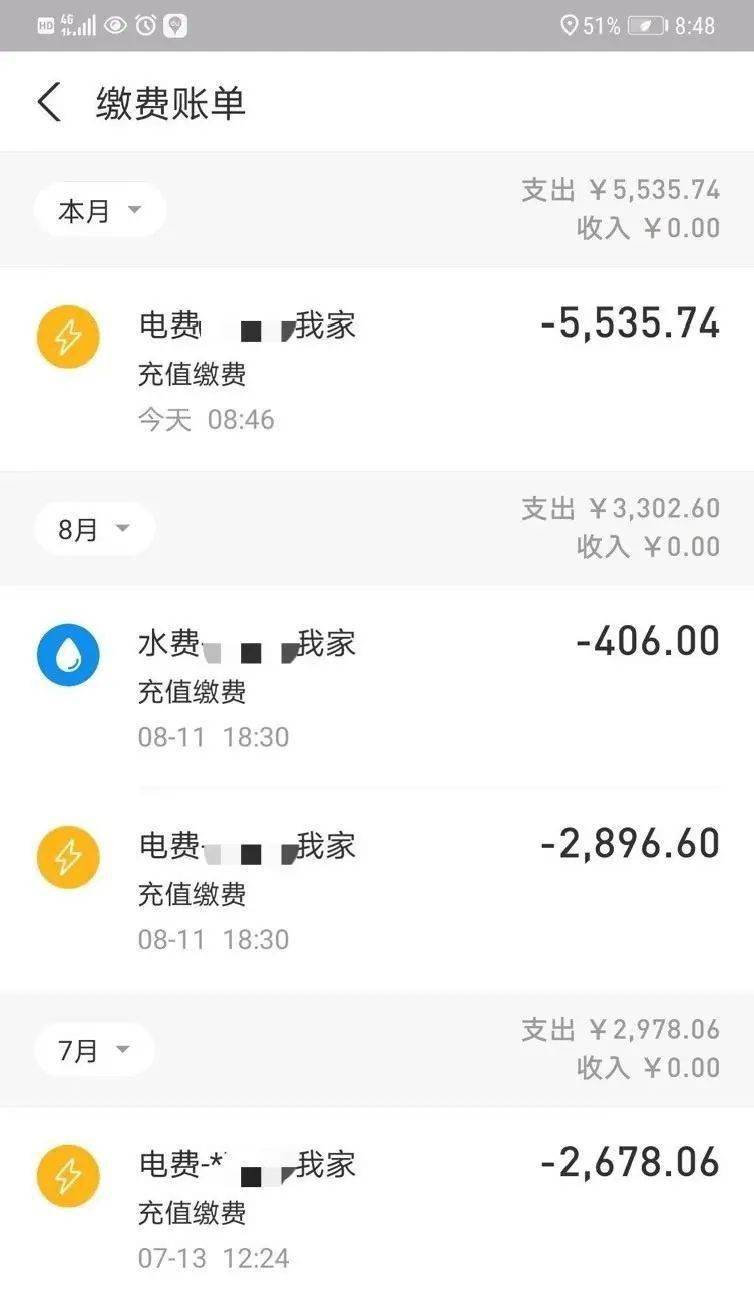Open the 电费 payment of -2,896.60
The height and width of the screenshot is (1297, 754).
coord(377,890)
